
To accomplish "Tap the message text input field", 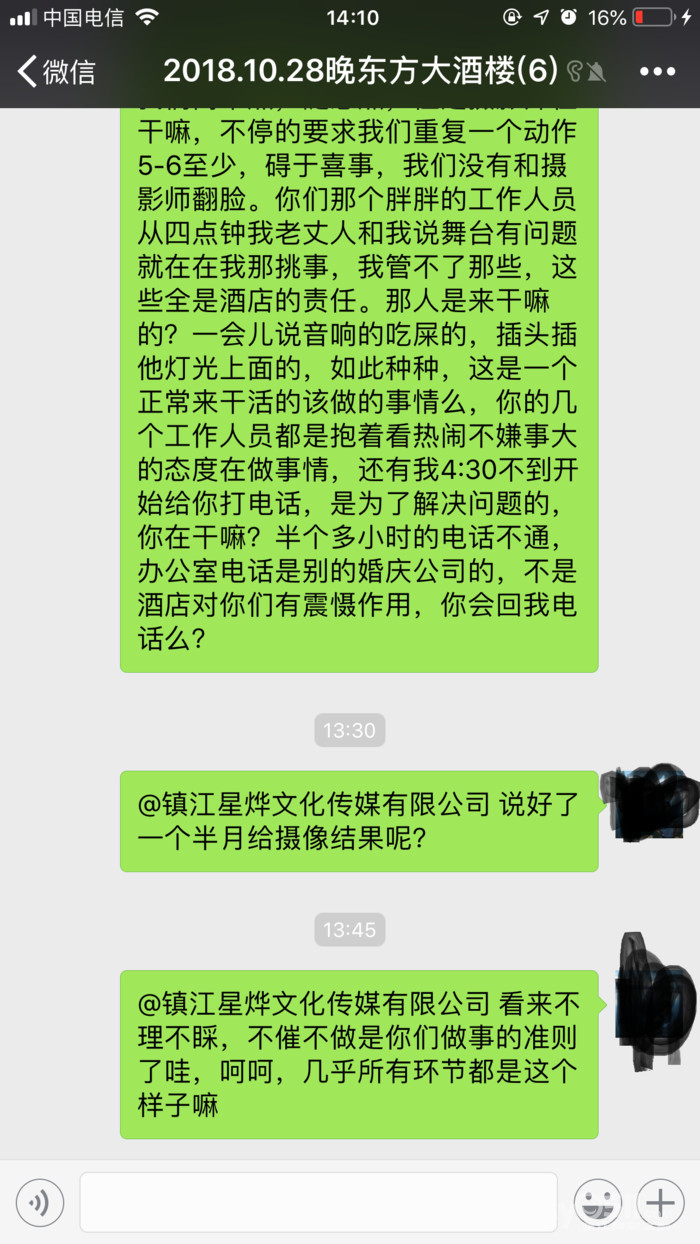I will (318, 1202).
